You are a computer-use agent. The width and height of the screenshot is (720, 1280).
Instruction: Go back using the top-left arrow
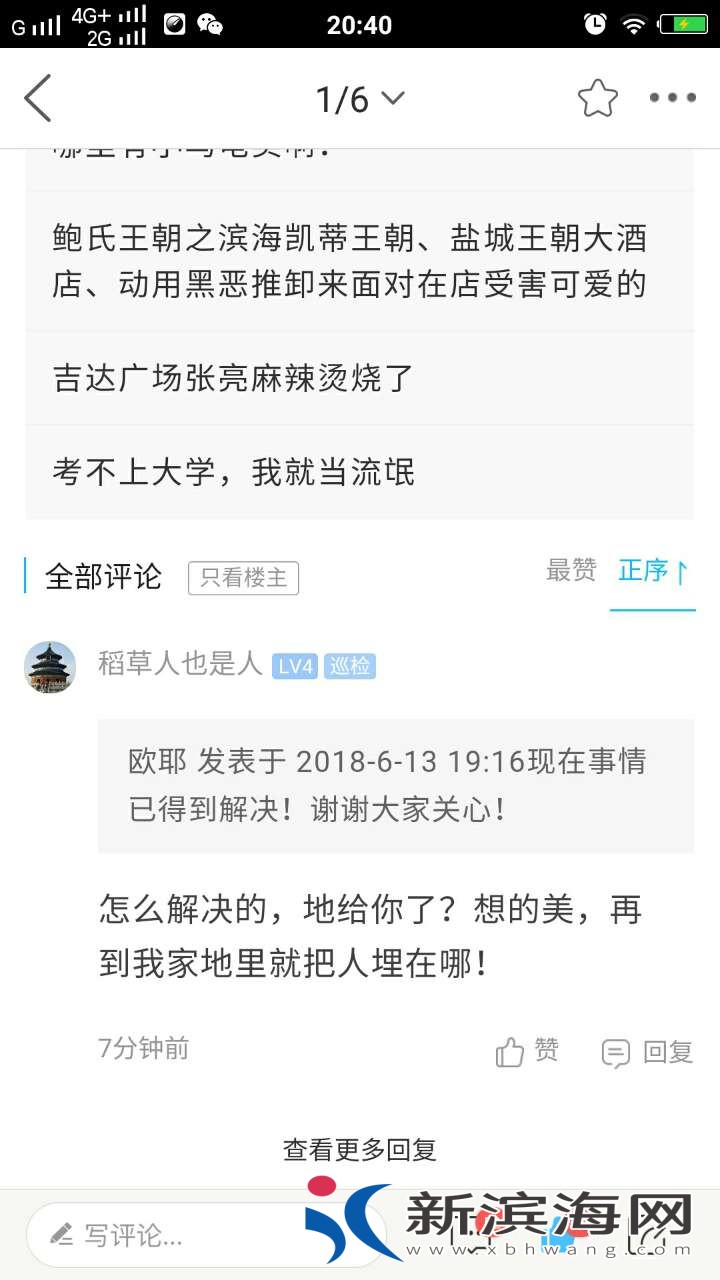coord(38,98)
